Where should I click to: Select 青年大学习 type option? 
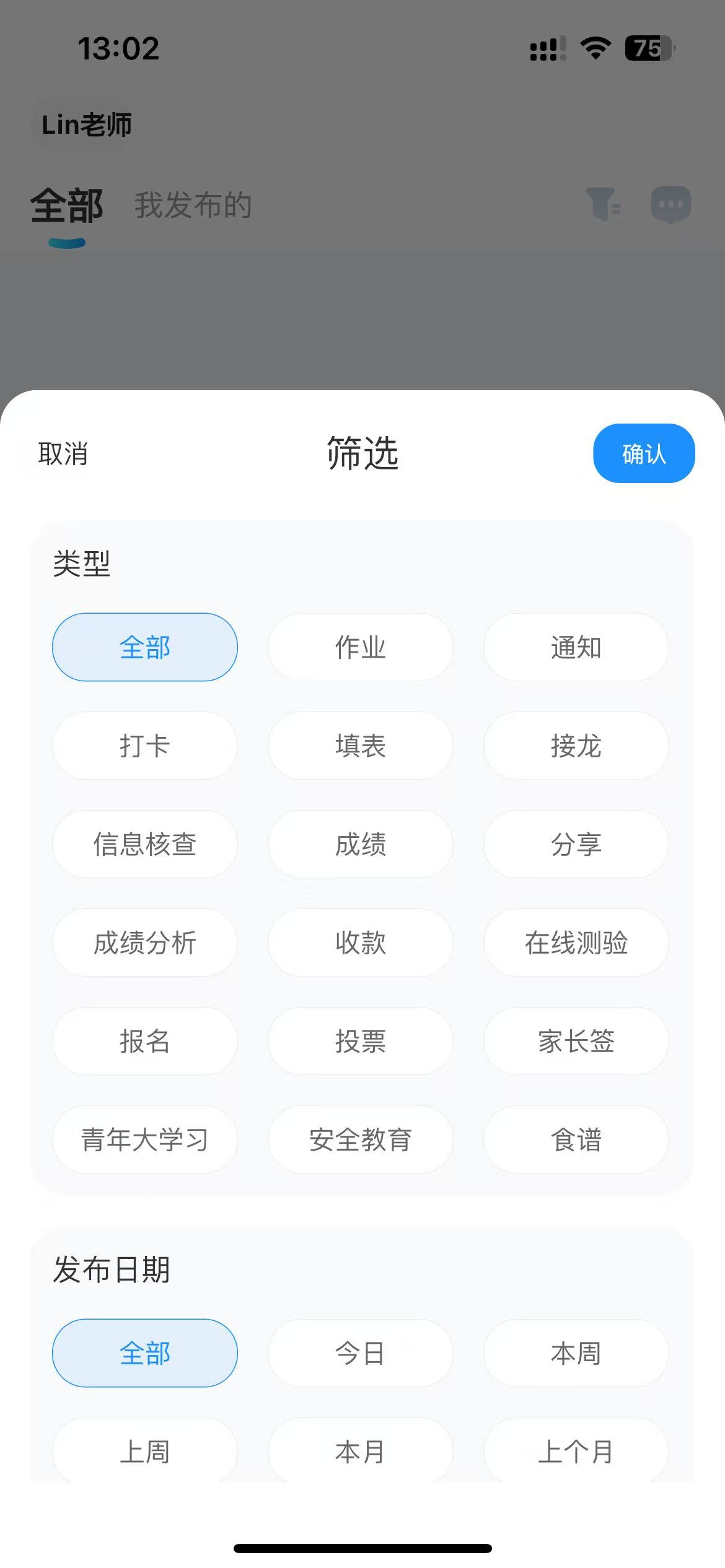pos(144,1139)
